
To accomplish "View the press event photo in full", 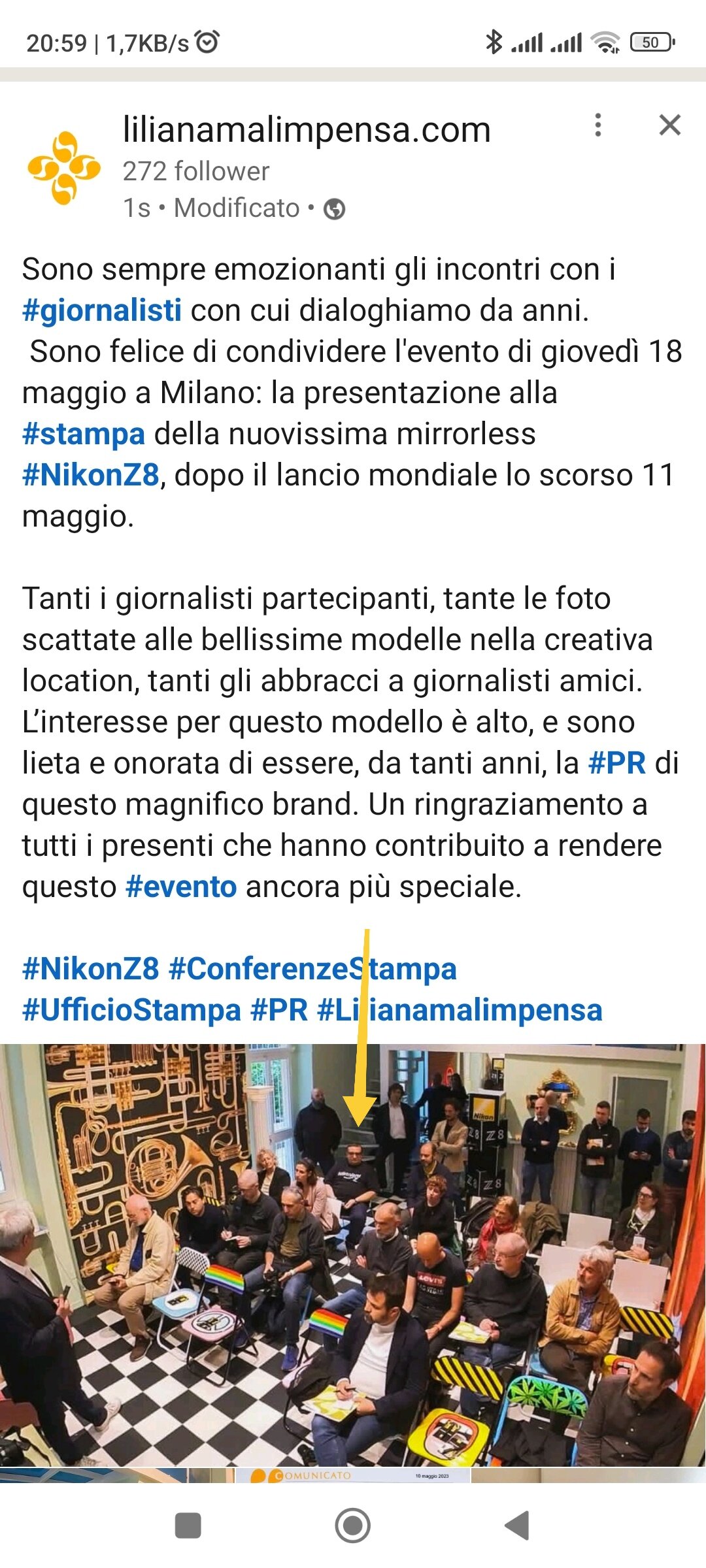I will (353, 1255).
